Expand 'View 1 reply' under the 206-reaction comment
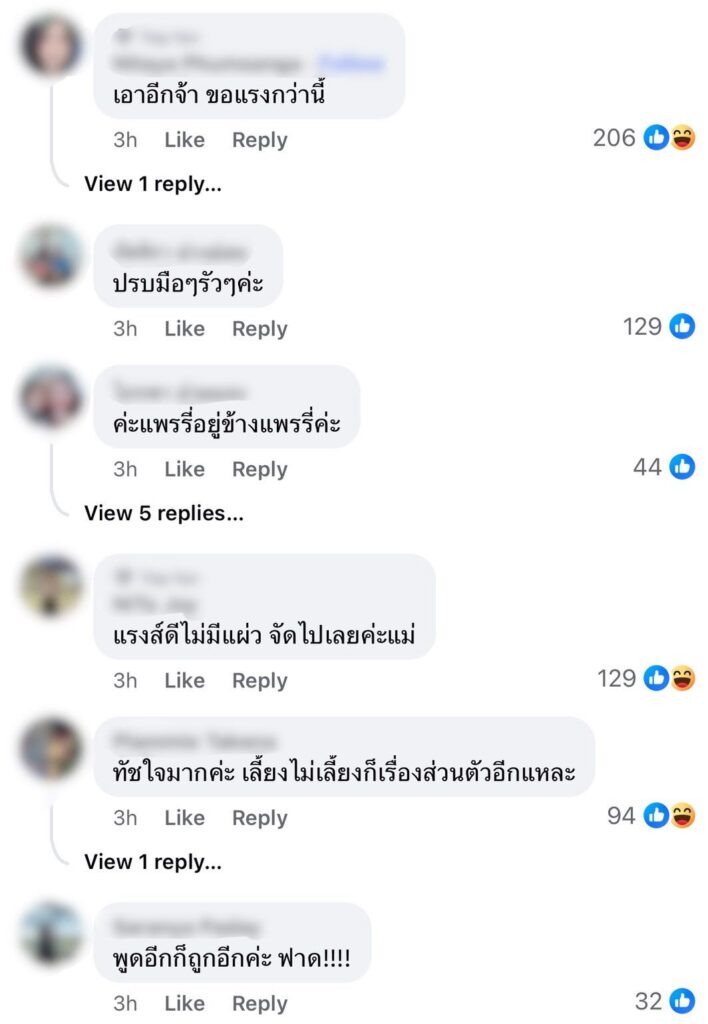Viewport: 708px width, 1024px height. click(x=153, y=184)
